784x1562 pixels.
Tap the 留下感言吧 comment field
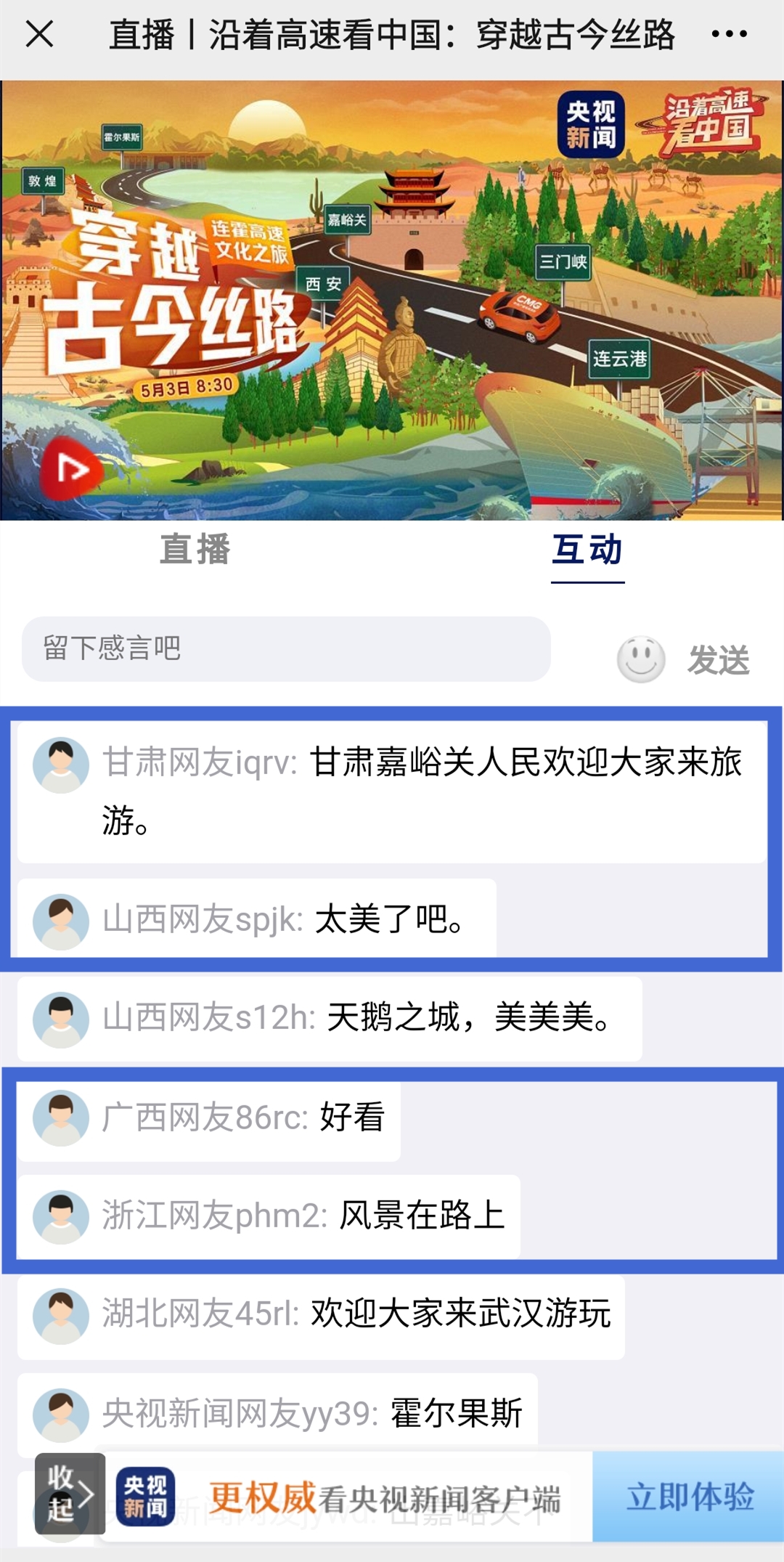pyautogui.click(x=286, y=648)
